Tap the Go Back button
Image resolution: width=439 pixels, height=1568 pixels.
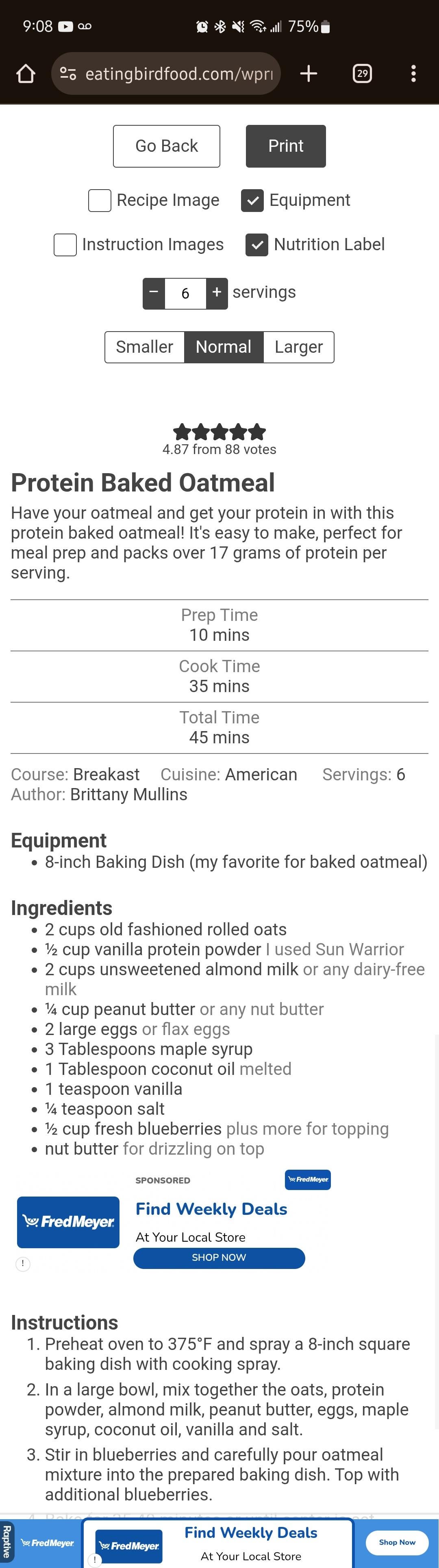click(x=166, y=146)
